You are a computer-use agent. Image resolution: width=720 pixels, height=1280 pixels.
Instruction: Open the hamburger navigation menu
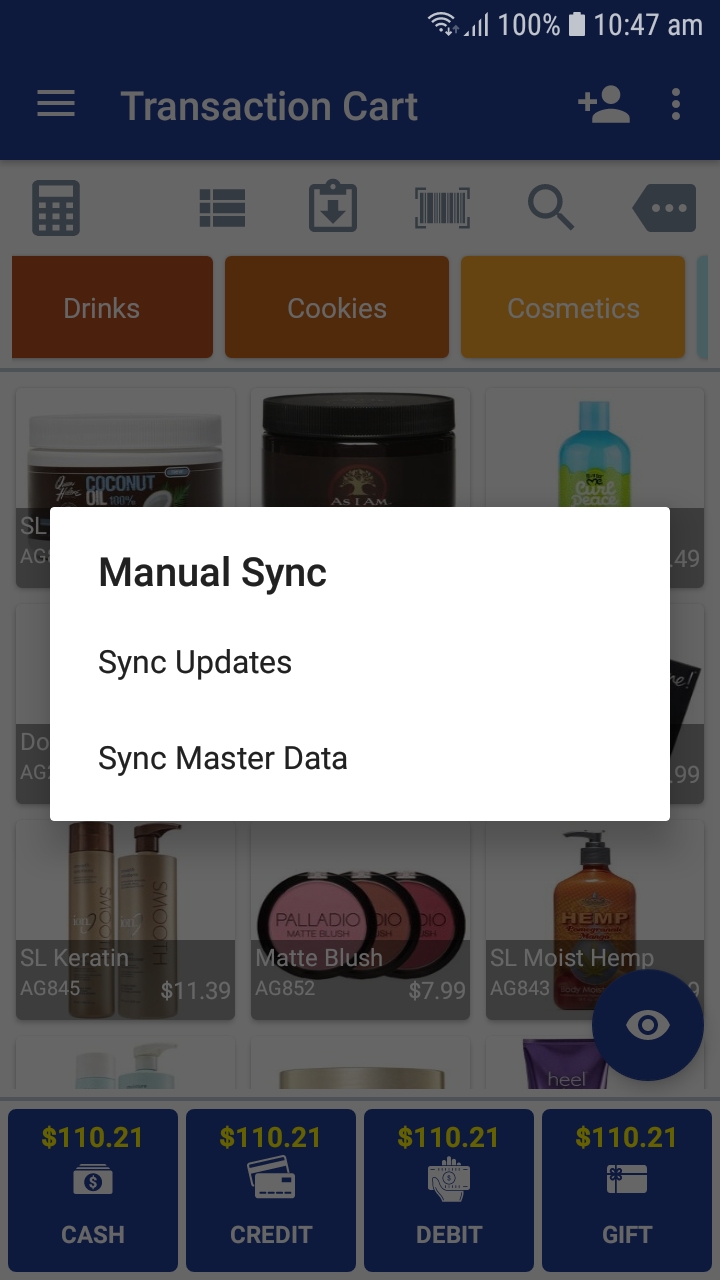(x=56, y=105)
